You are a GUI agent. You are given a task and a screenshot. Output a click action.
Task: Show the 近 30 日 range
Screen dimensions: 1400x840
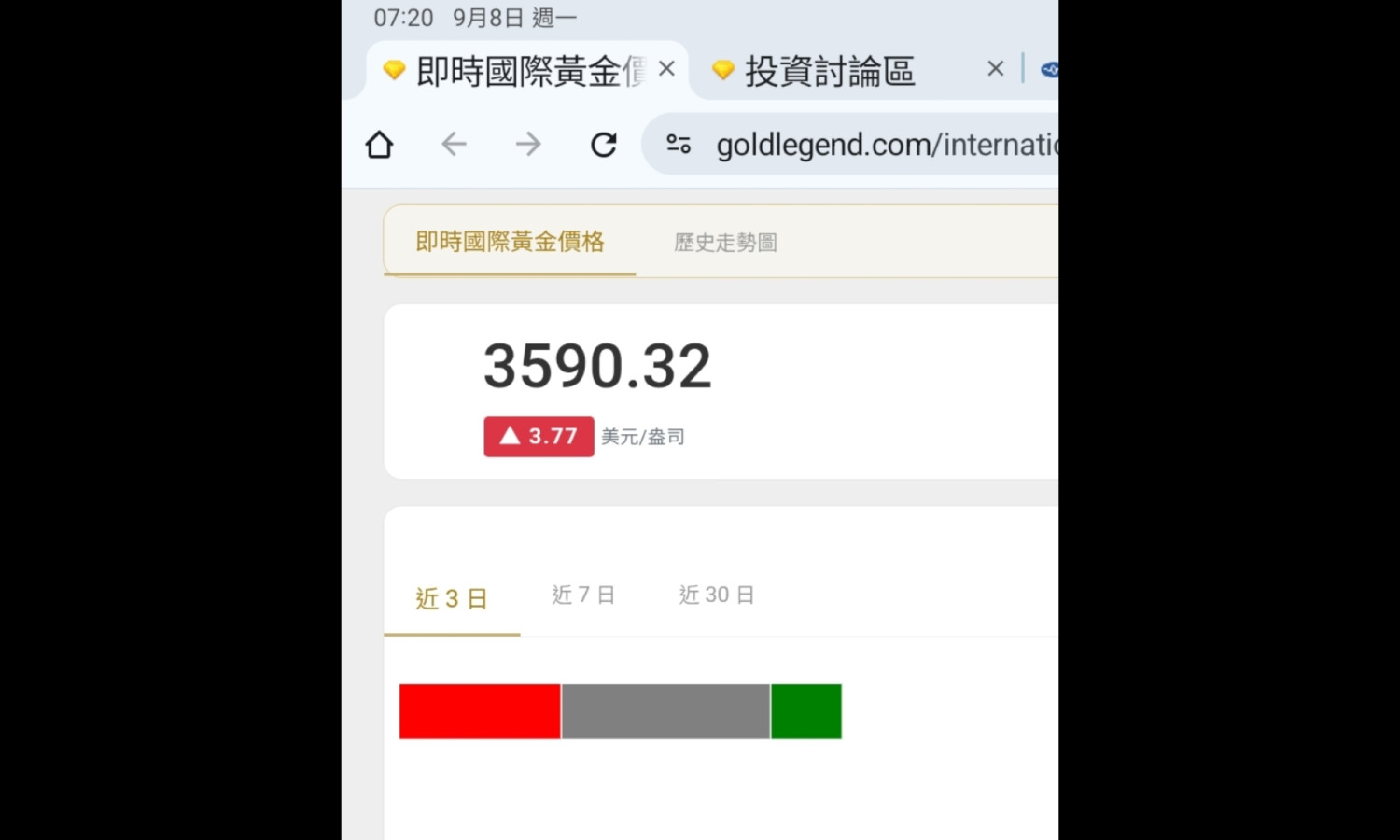pos(717,595)
